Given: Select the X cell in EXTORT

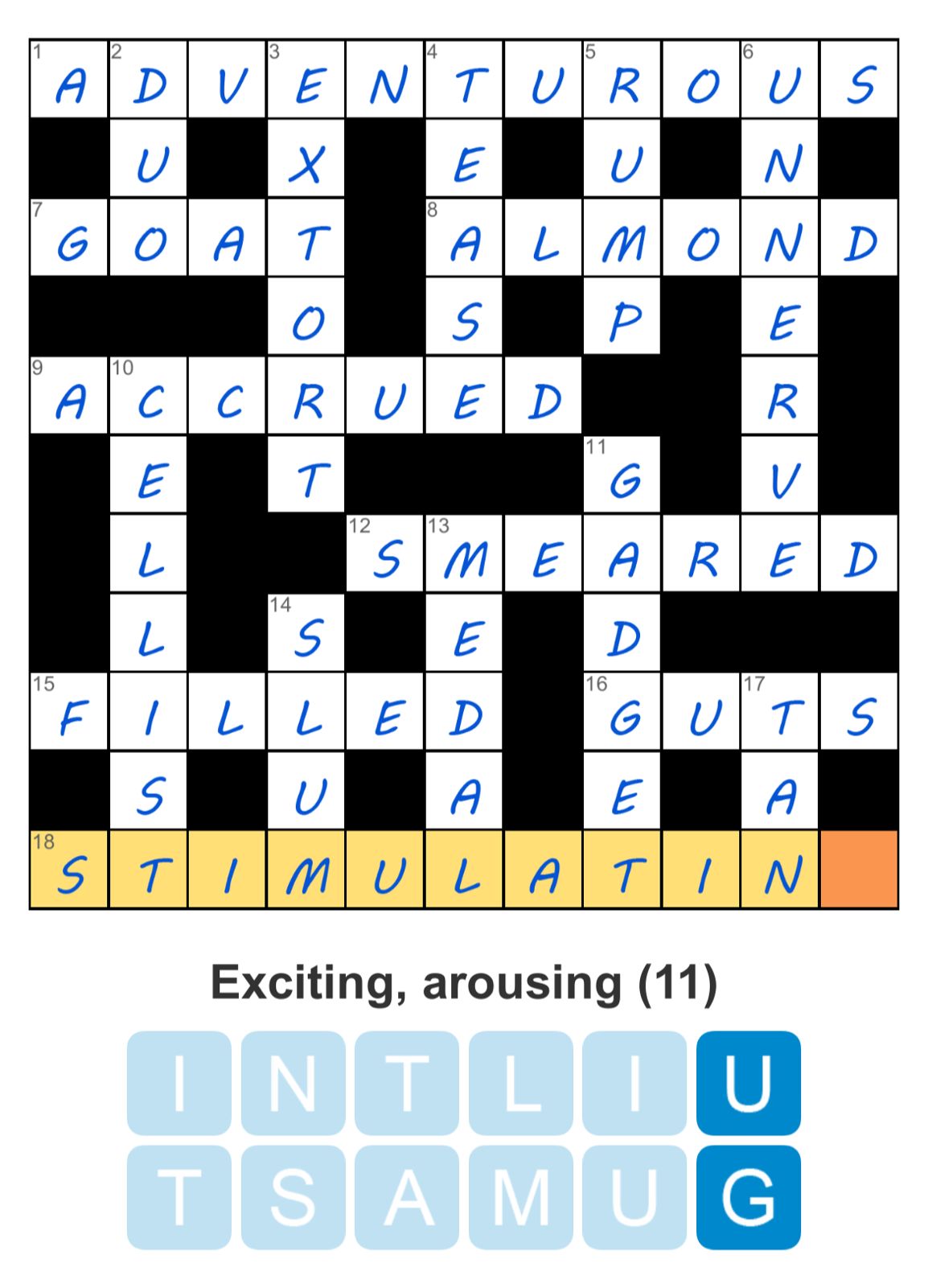Looking at the screenshot, I should pos(306,158).
